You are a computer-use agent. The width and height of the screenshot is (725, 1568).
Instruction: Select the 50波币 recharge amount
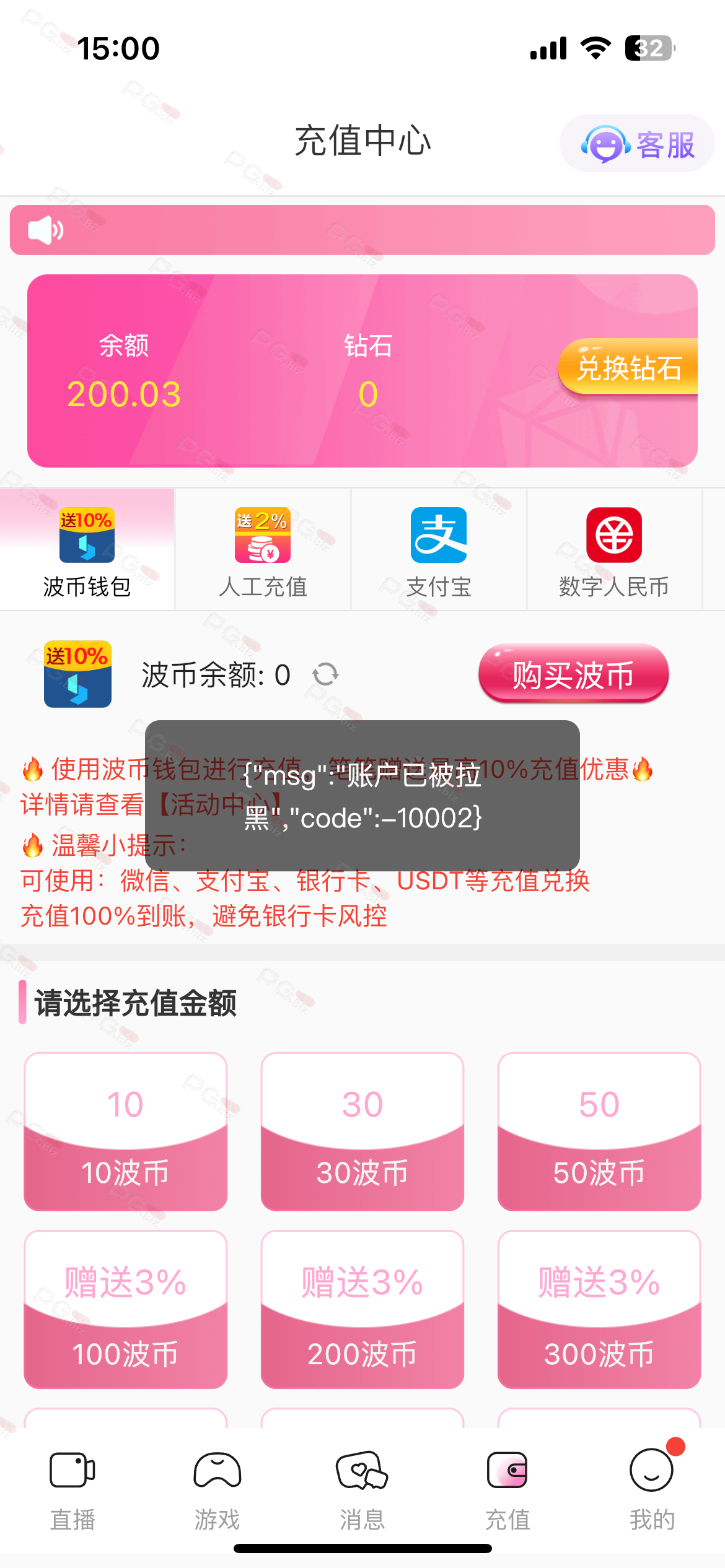coord(599,1132)
